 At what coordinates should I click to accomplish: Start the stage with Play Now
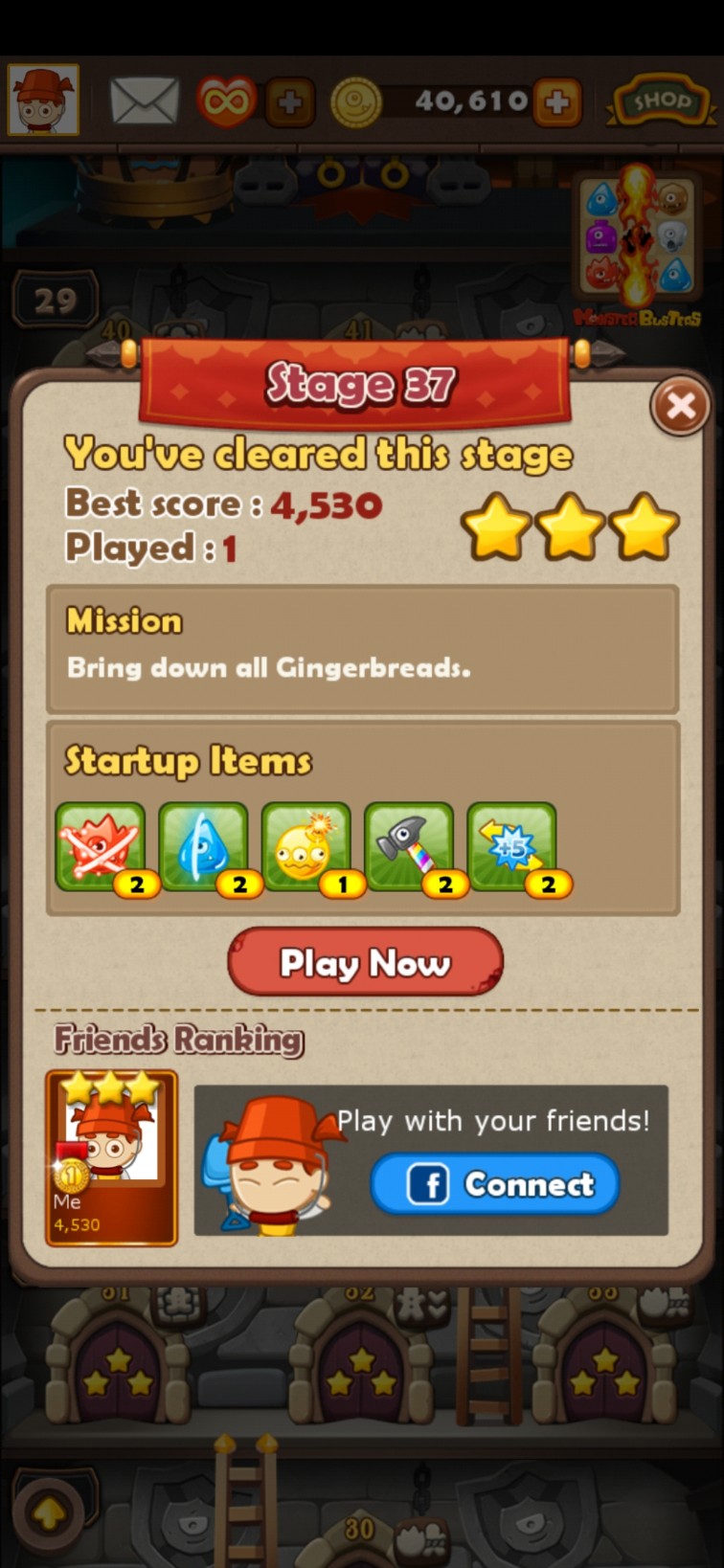click(x=365, y=961)
